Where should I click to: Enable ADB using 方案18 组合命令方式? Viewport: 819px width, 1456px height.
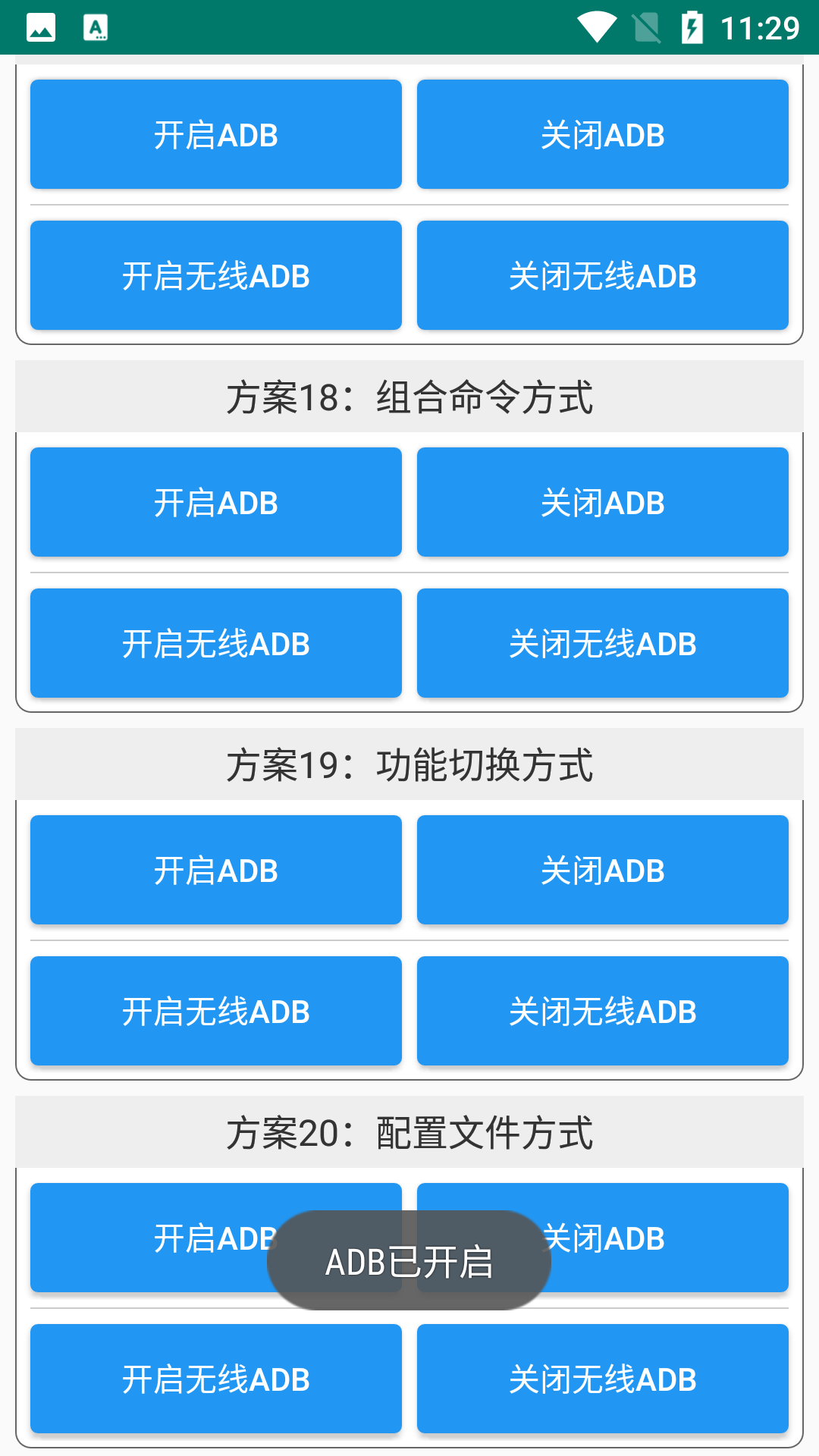point(215,501)
